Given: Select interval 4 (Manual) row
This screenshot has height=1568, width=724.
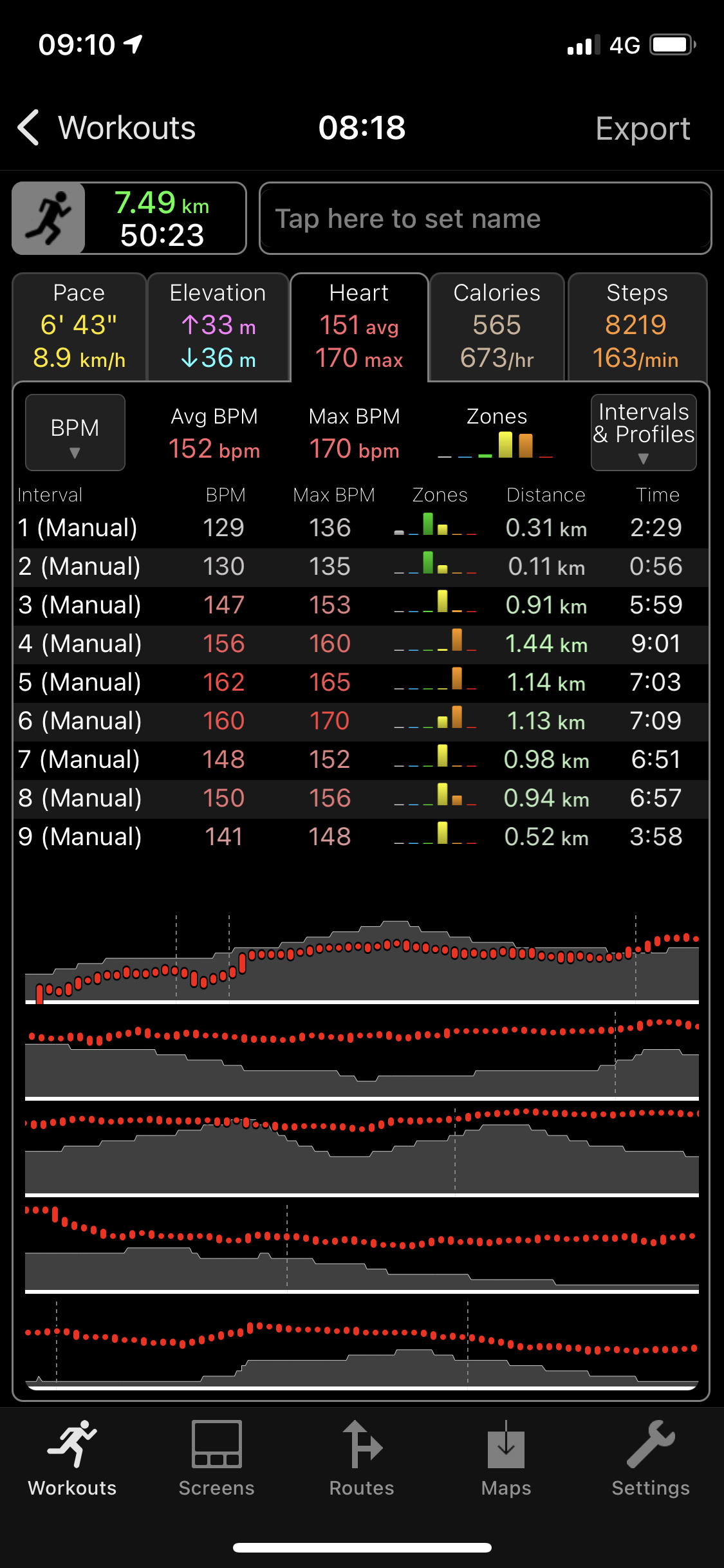Looking at the screenshot, I should coord(360,644).
